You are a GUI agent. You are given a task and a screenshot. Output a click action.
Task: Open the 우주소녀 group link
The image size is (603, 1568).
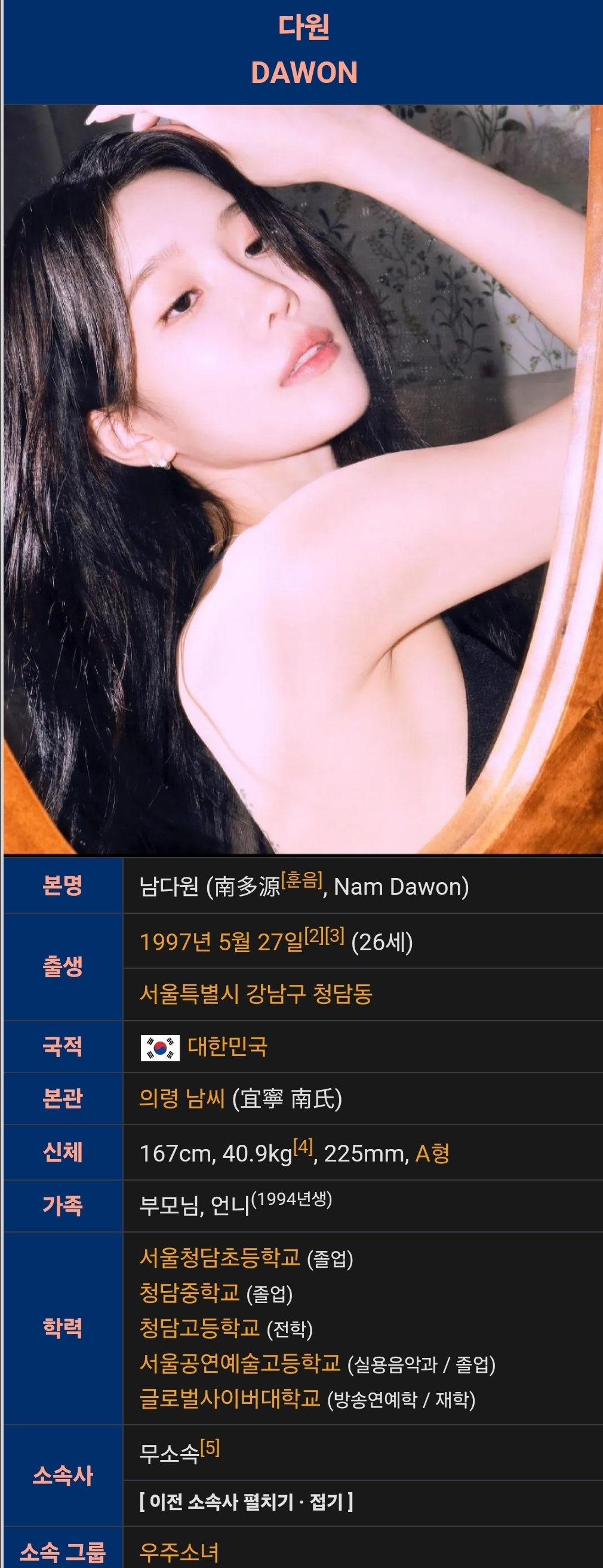[x=179, y=1551]
